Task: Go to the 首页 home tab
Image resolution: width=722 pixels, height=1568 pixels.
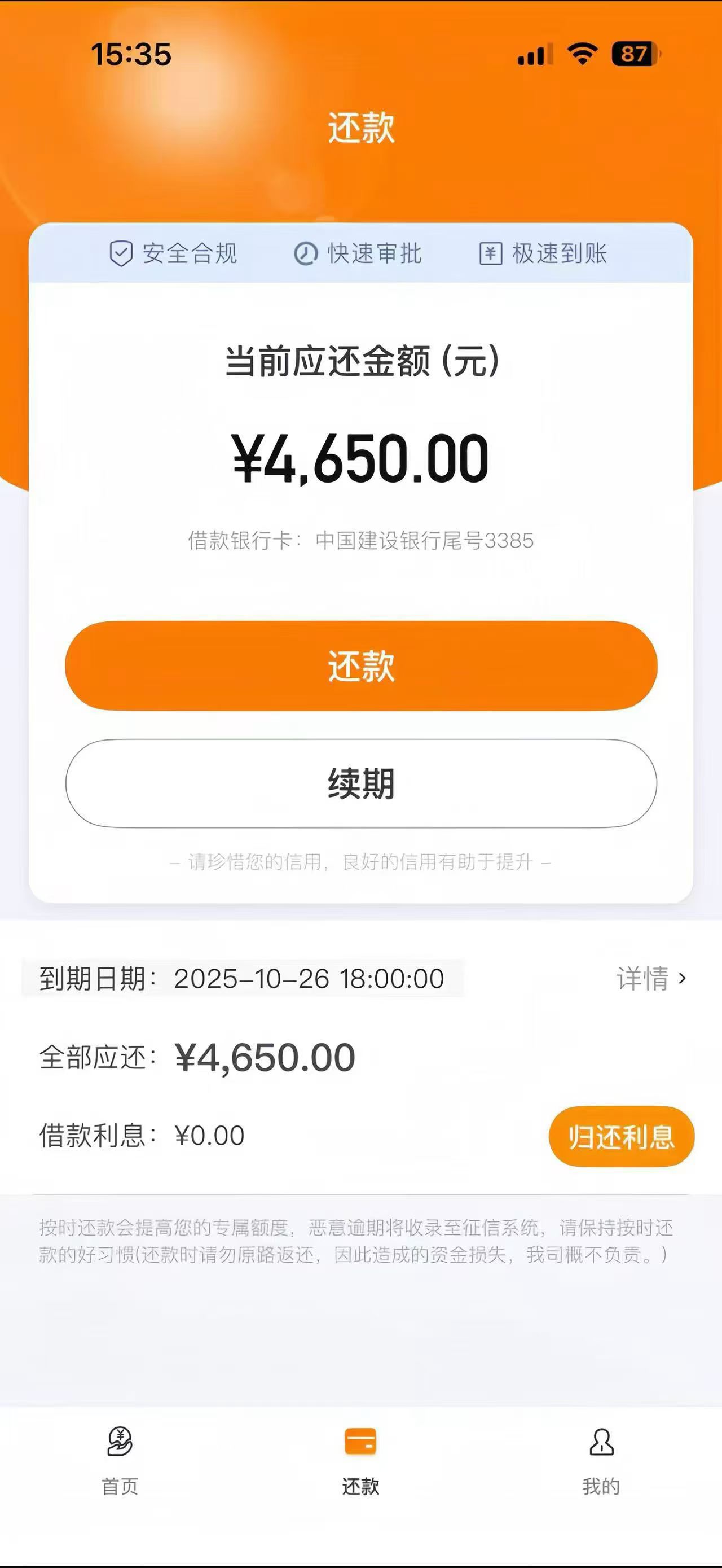Action: [120, 1460]
